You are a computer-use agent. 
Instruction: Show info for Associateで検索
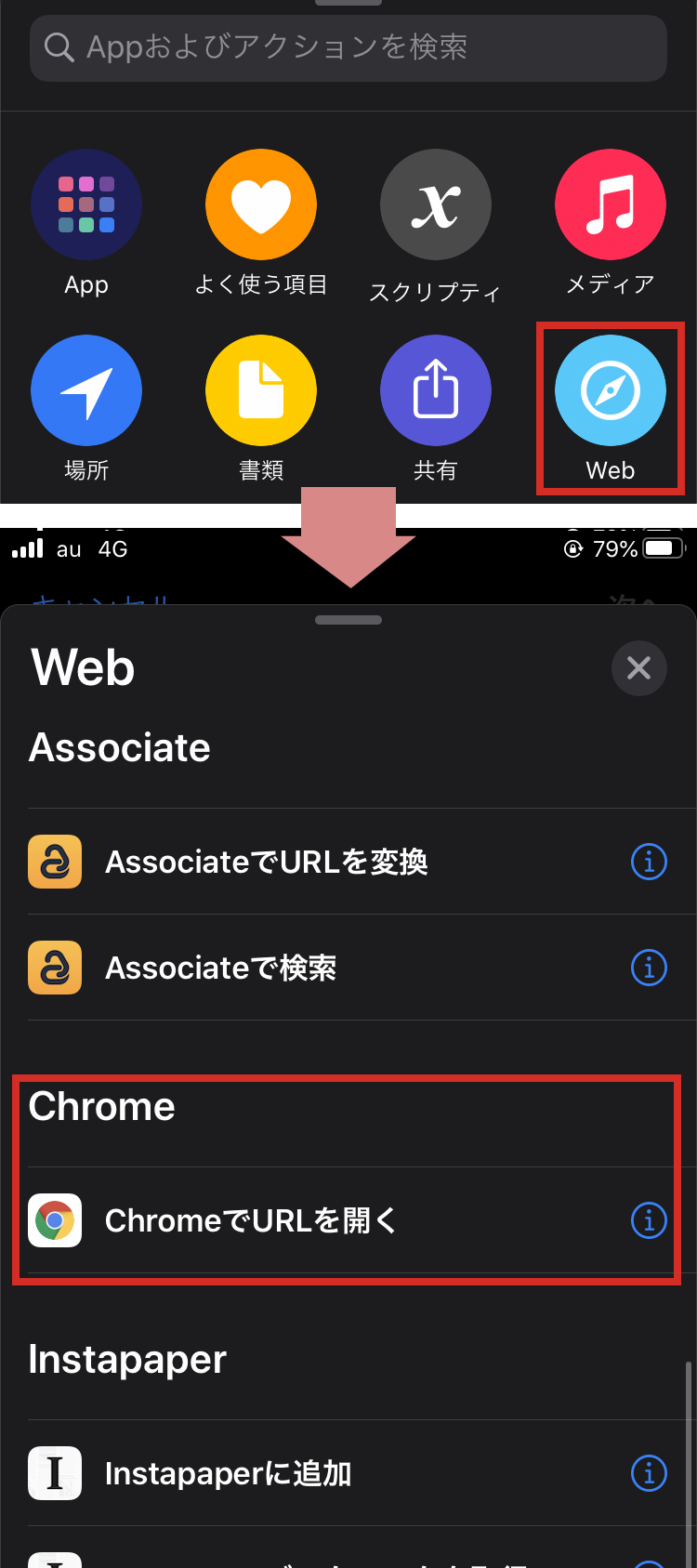649,968
